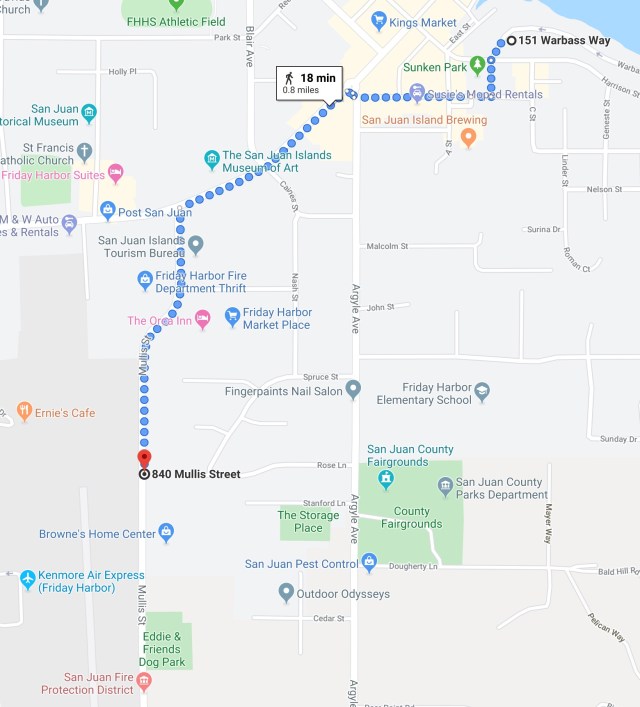Screen dimensions: 640x707
Task: Open San Juan Islands Tourism Bureau marker
Action: coord(196,245)
